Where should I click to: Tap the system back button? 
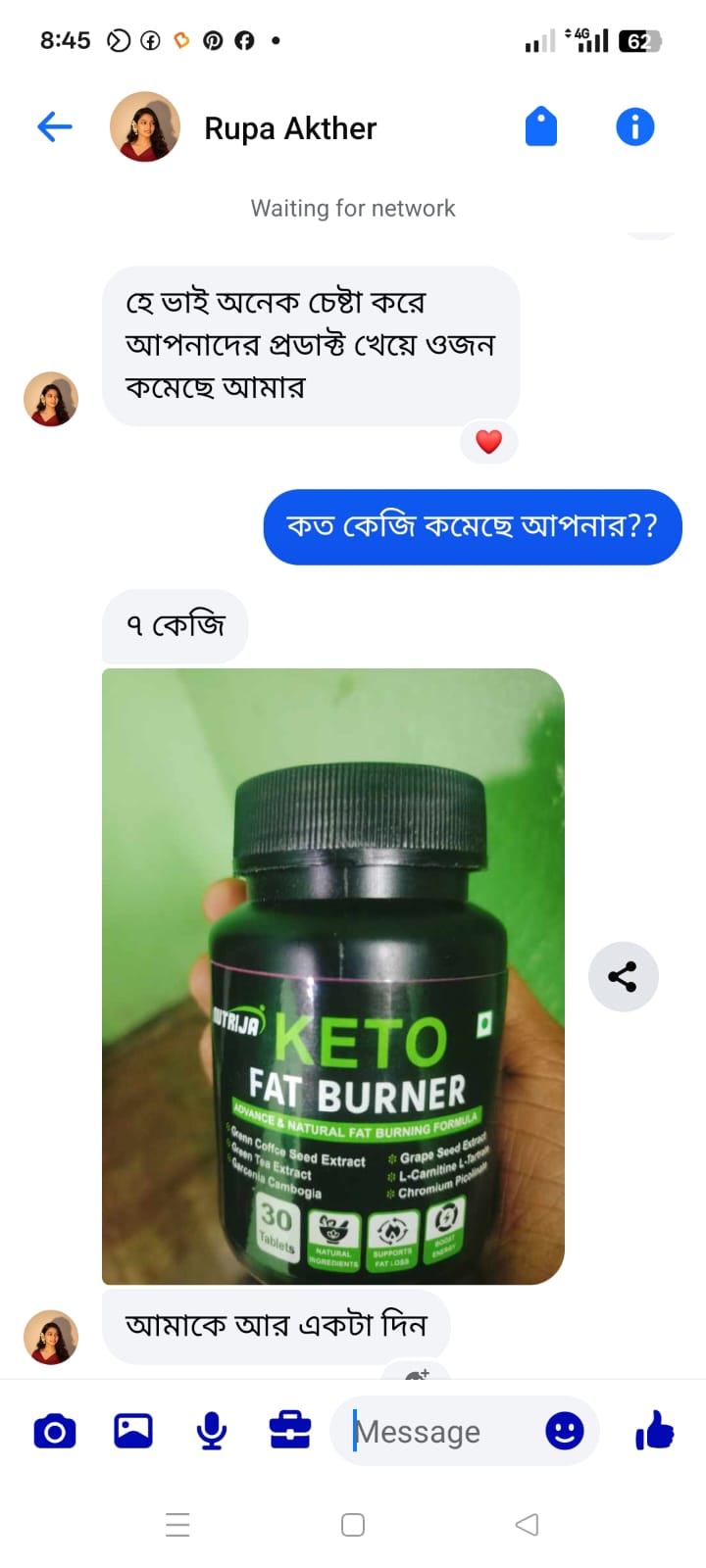[527, 1525]
